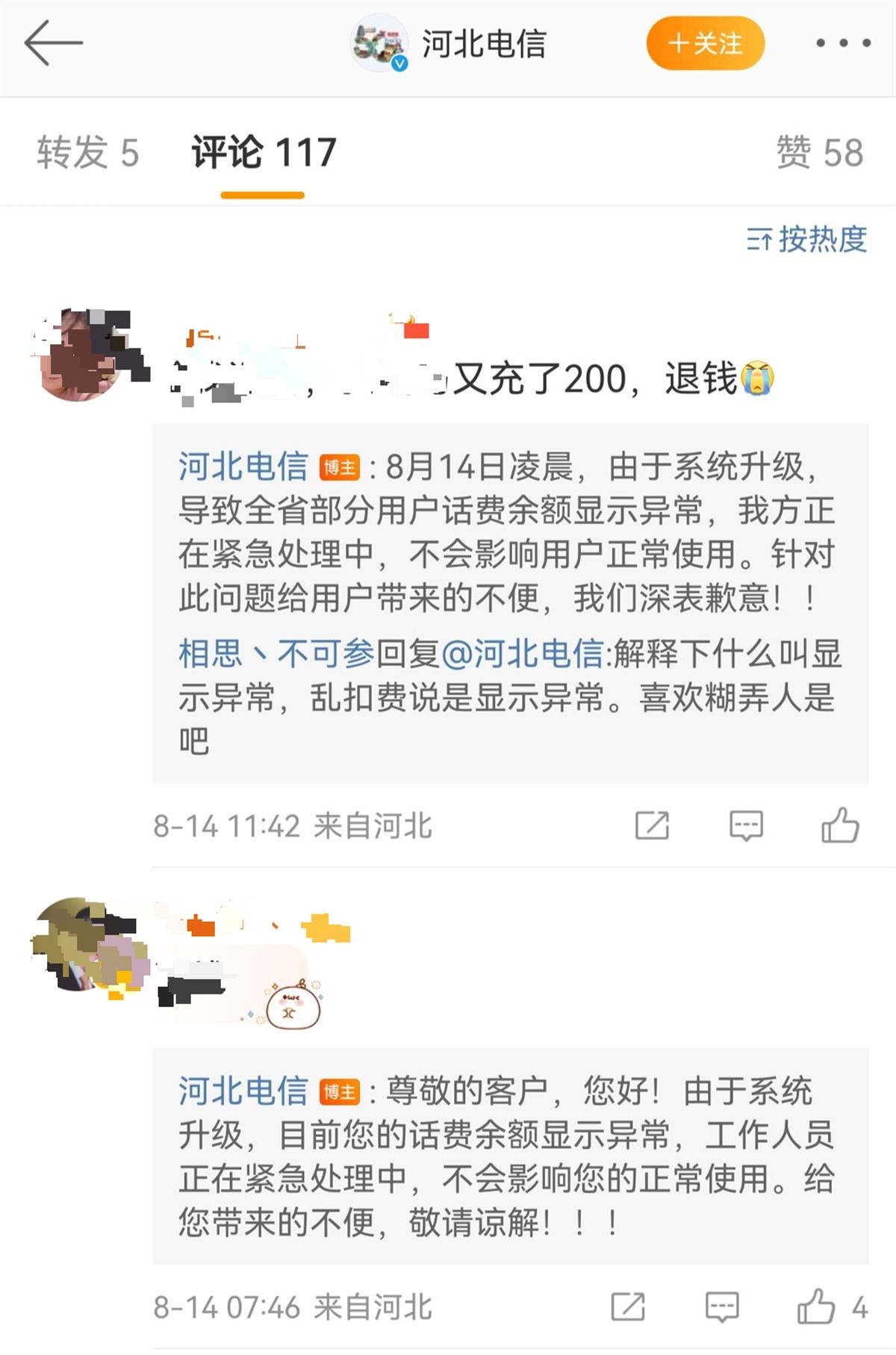Tap the @河北电信 mention link
This screenshot has height=1355, width=896.
[x=523, y=654]
